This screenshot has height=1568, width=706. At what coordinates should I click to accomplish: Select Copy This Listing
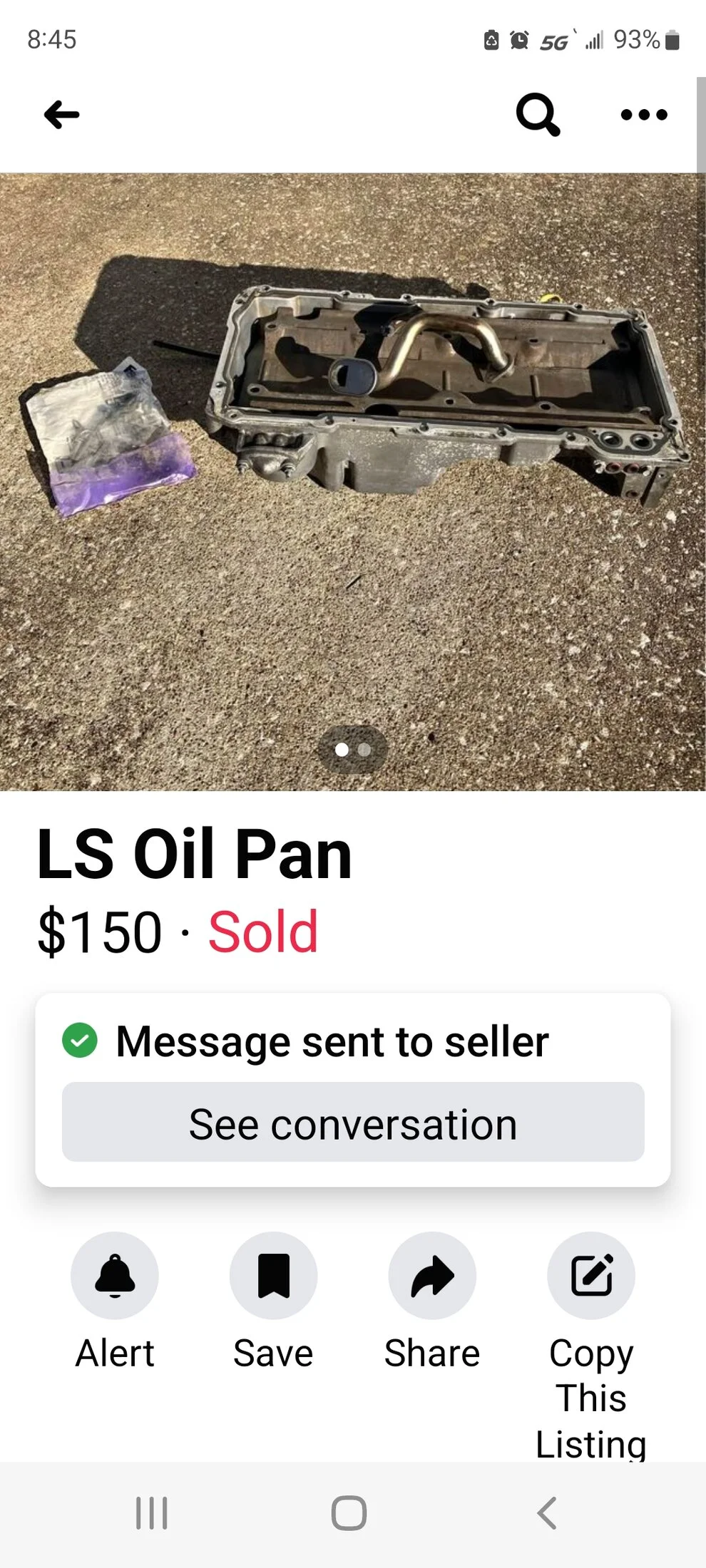591,1275
